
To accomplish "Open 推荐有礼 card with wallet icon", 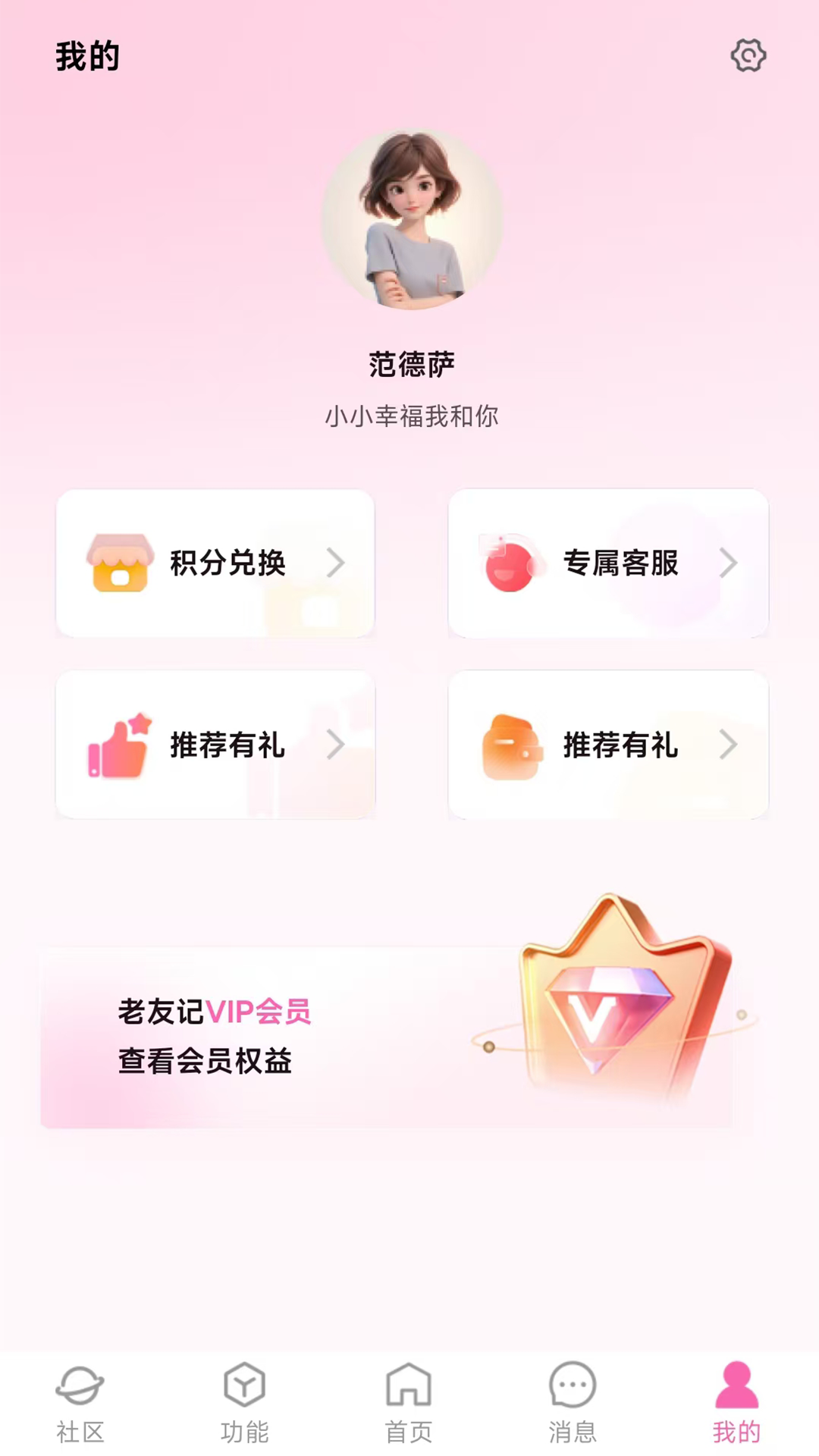I will pyautogui.click(x=608, y=744).
